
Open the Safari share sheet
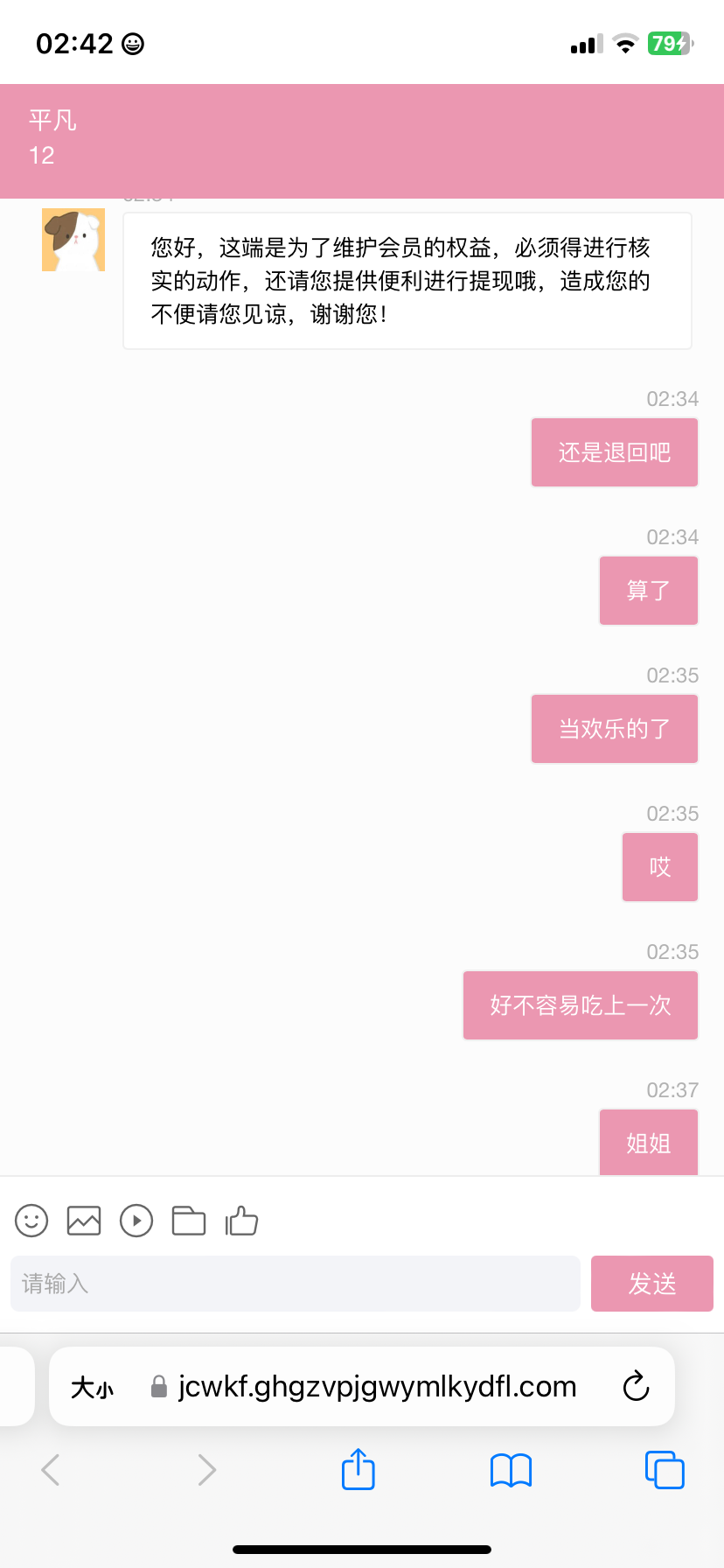358,1470
